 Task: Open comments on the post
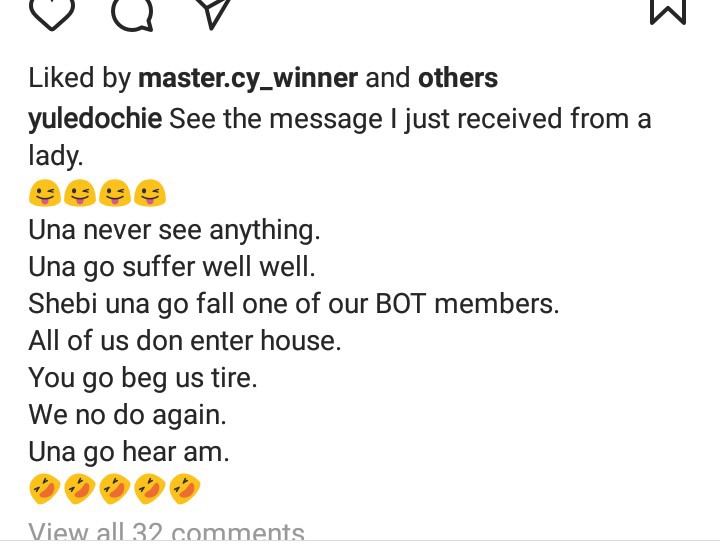coord(131,10)
